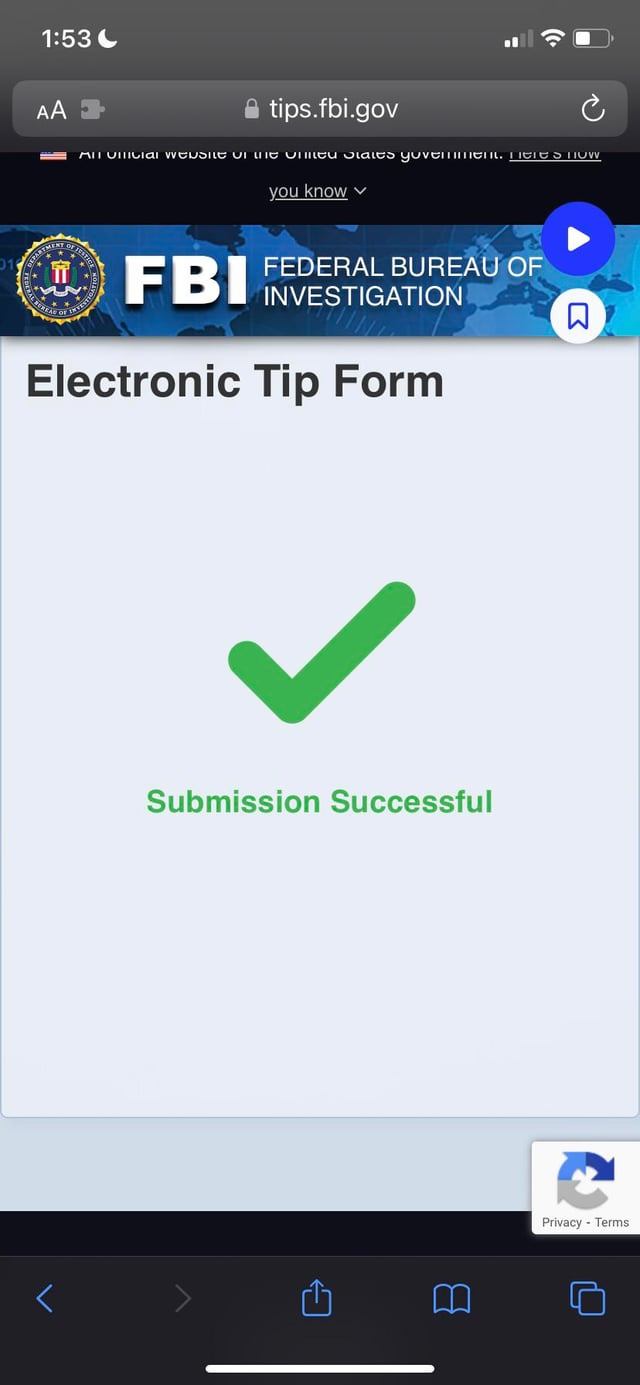Show all open tabs
The width and height of the screenshot is (640, 1385).
[587, 1298]
